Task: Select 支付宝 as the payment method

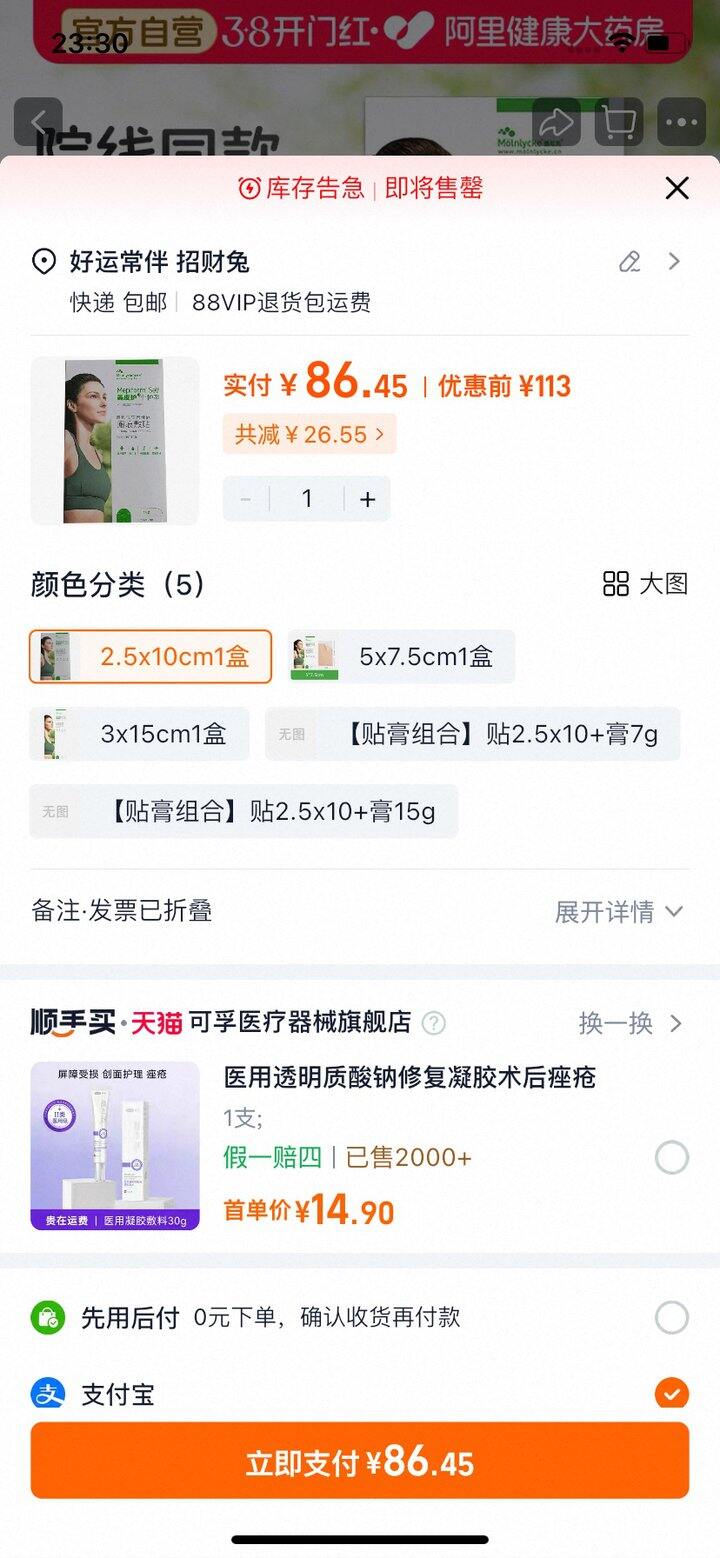Action: (x=671, y=1392)
